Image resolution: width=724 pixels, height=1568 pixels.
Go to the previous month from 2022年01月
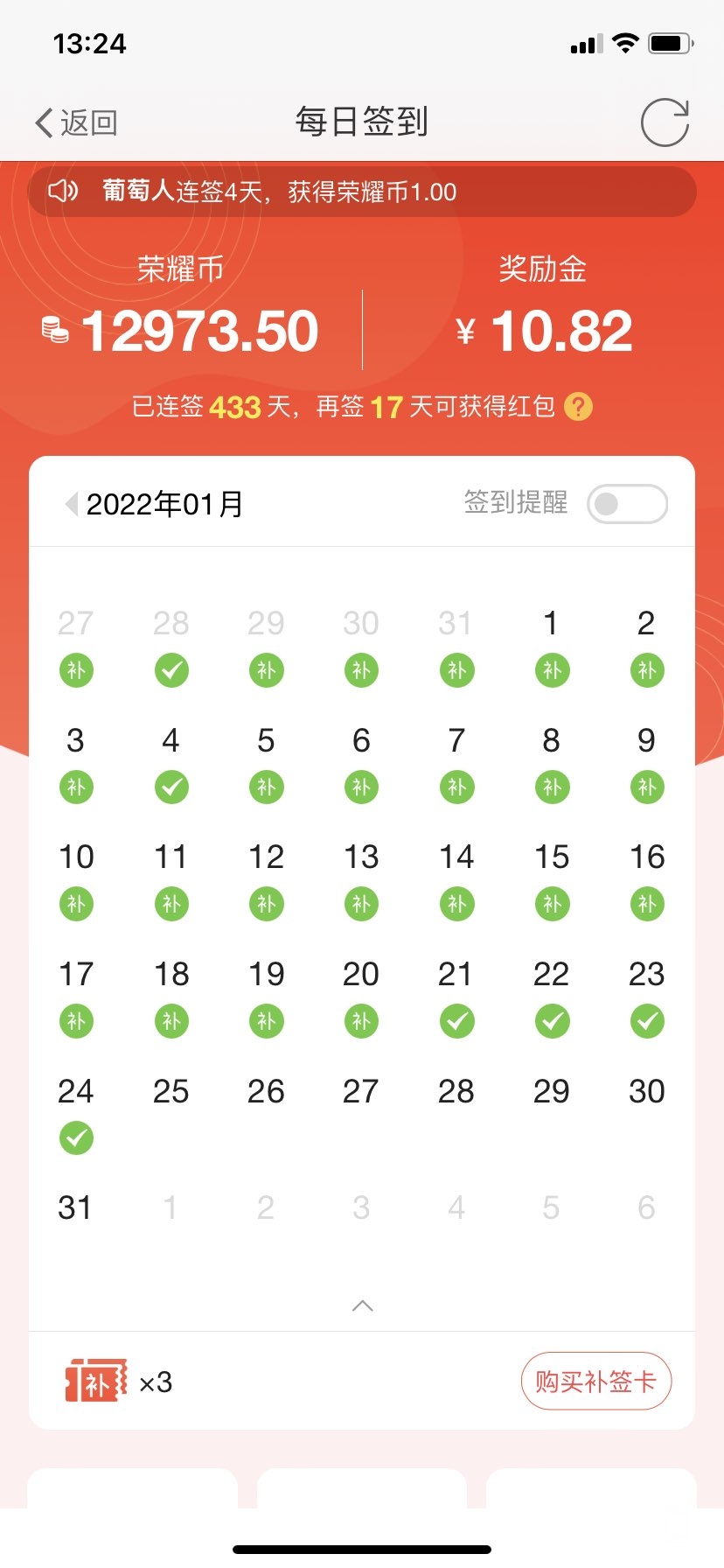coord(72,504)
